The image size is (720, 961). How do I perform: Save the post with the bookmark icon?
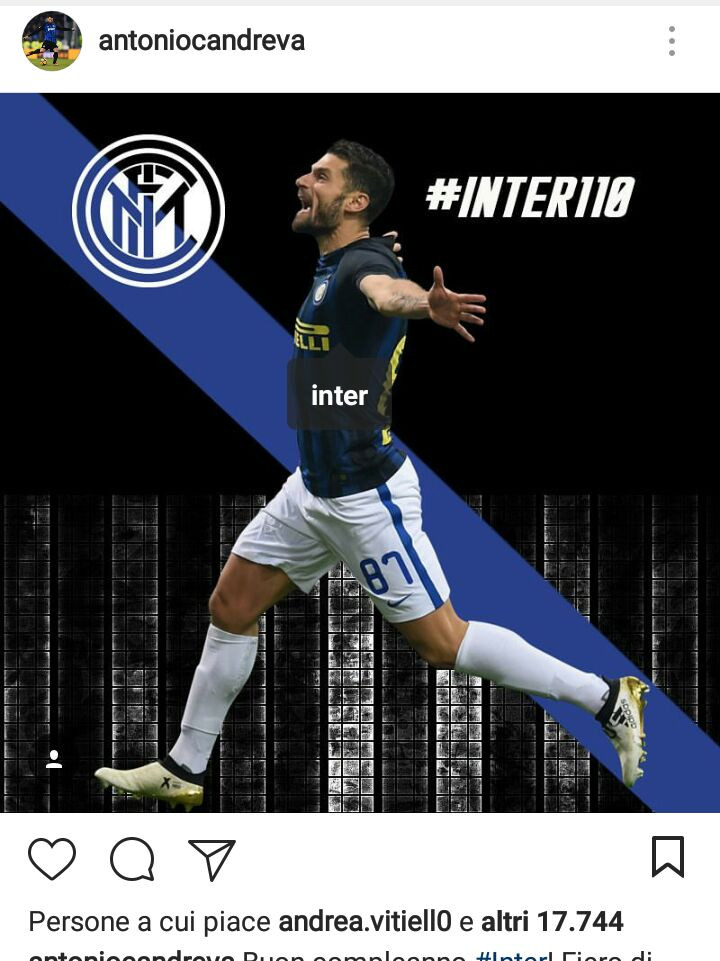pos(667,857)
